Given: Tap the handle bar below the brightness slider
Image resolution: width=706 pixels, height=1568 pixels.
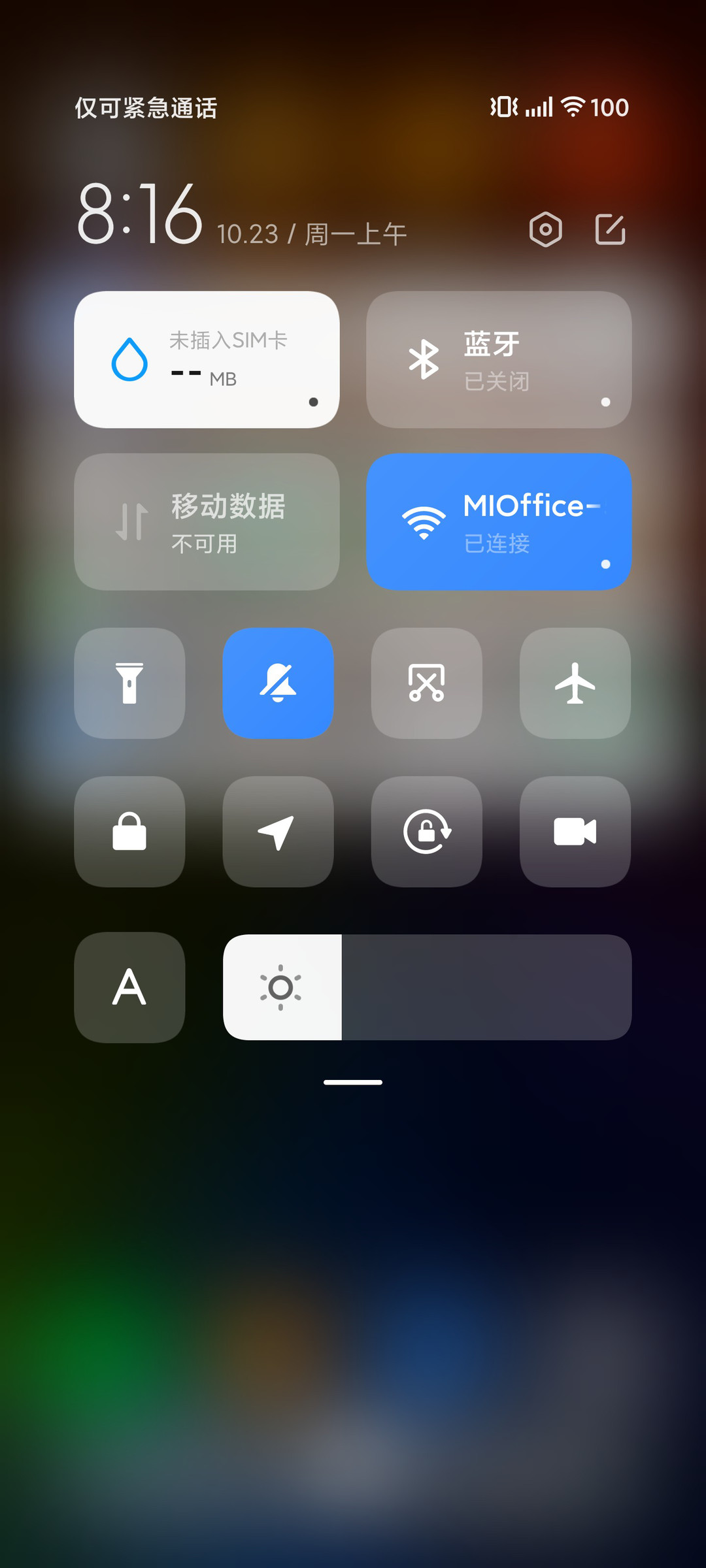Looking at the screenshot, I should point(353,1083).
